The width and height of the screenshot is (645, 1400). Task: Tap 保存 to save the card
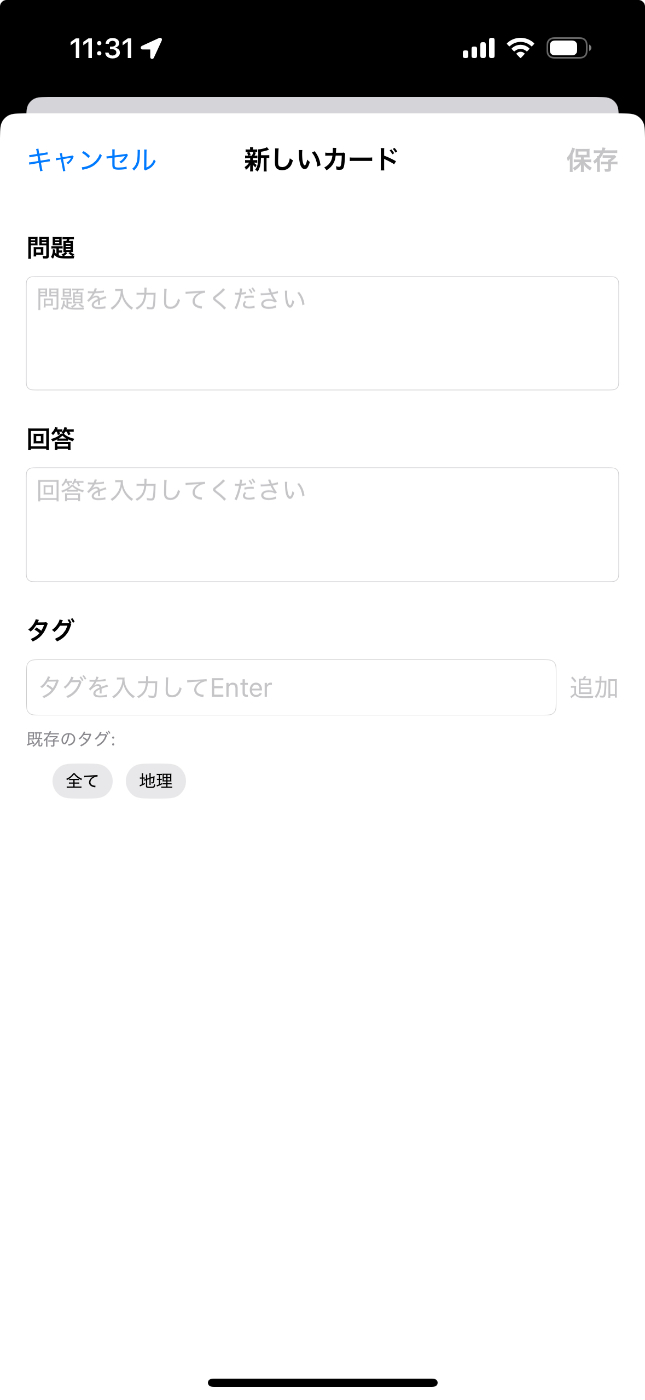(x=592, y=160)
